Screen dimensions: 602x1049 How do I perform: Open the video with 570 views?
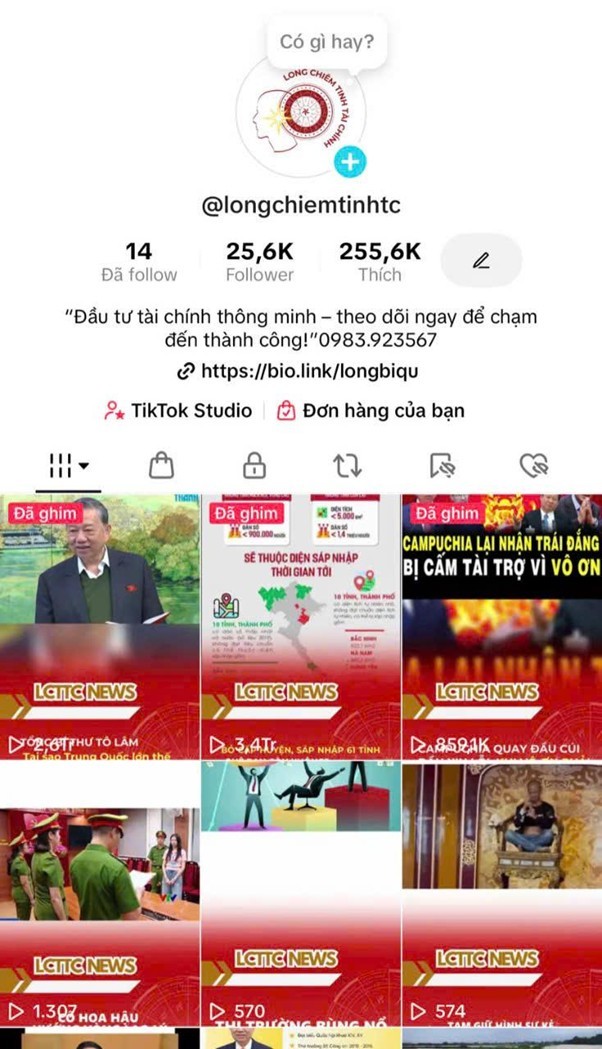(300, 895)
